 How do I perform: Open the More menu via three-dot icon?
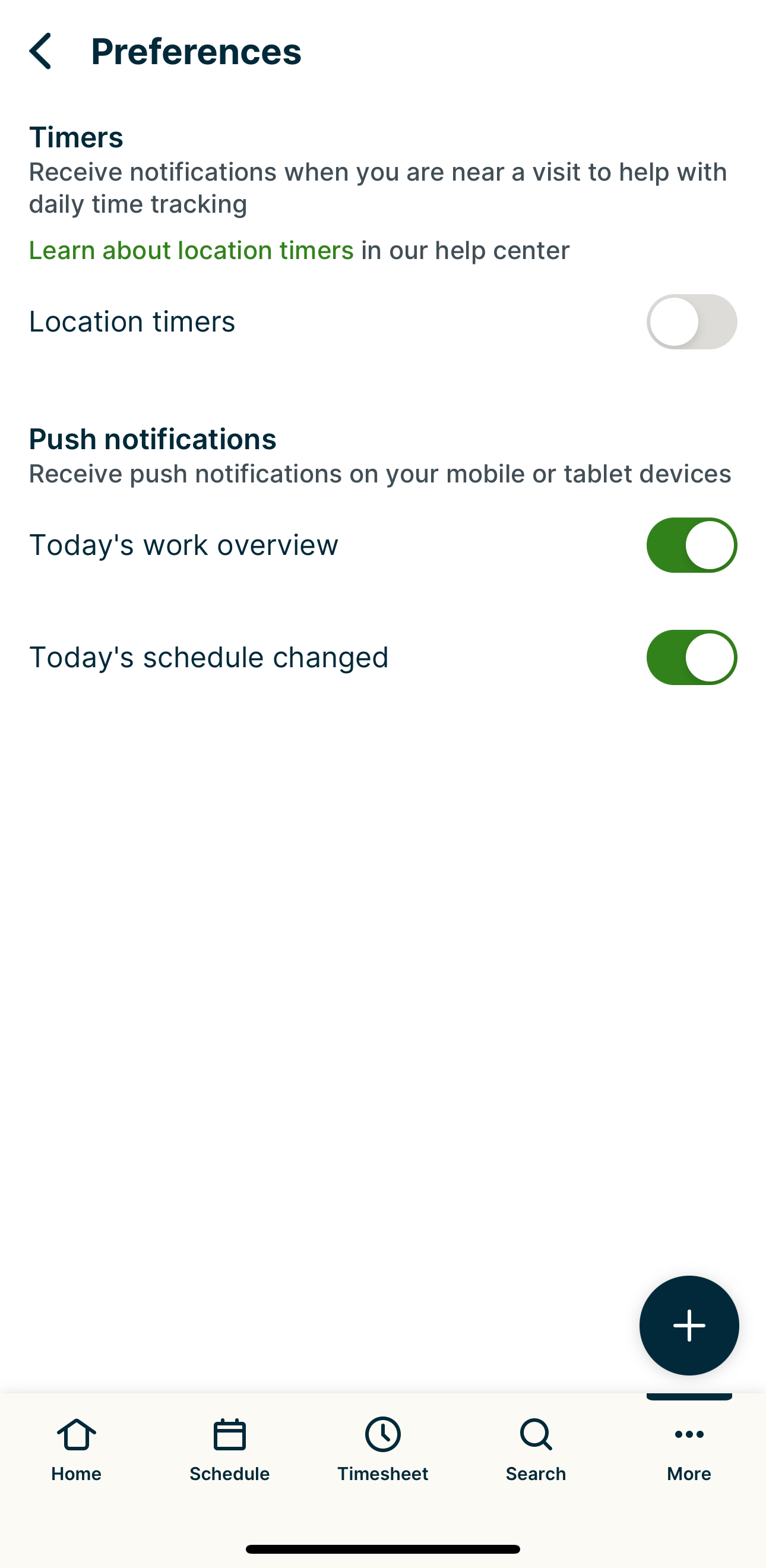click(x=689, y=1435)
